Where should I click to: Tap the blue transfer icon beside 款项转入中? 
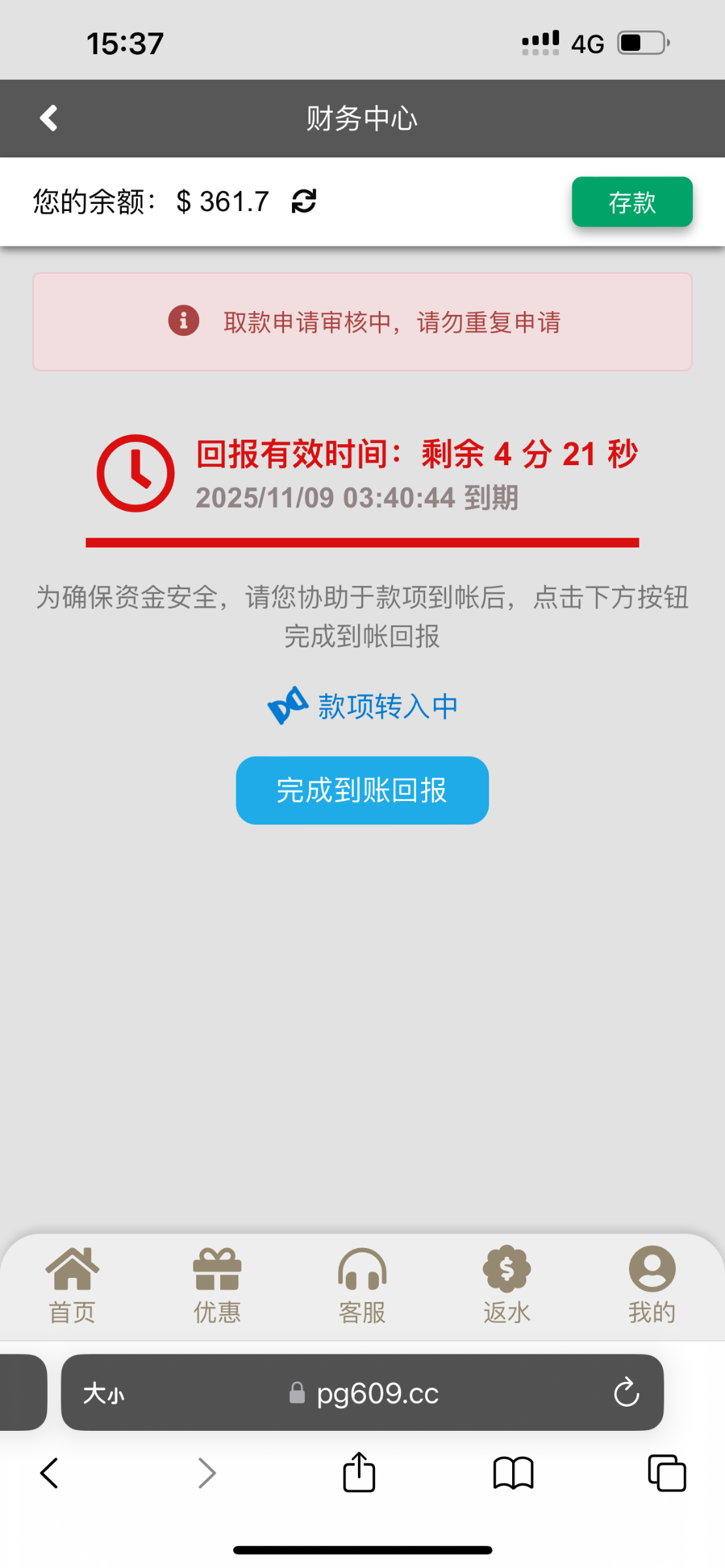coord(288,705)
